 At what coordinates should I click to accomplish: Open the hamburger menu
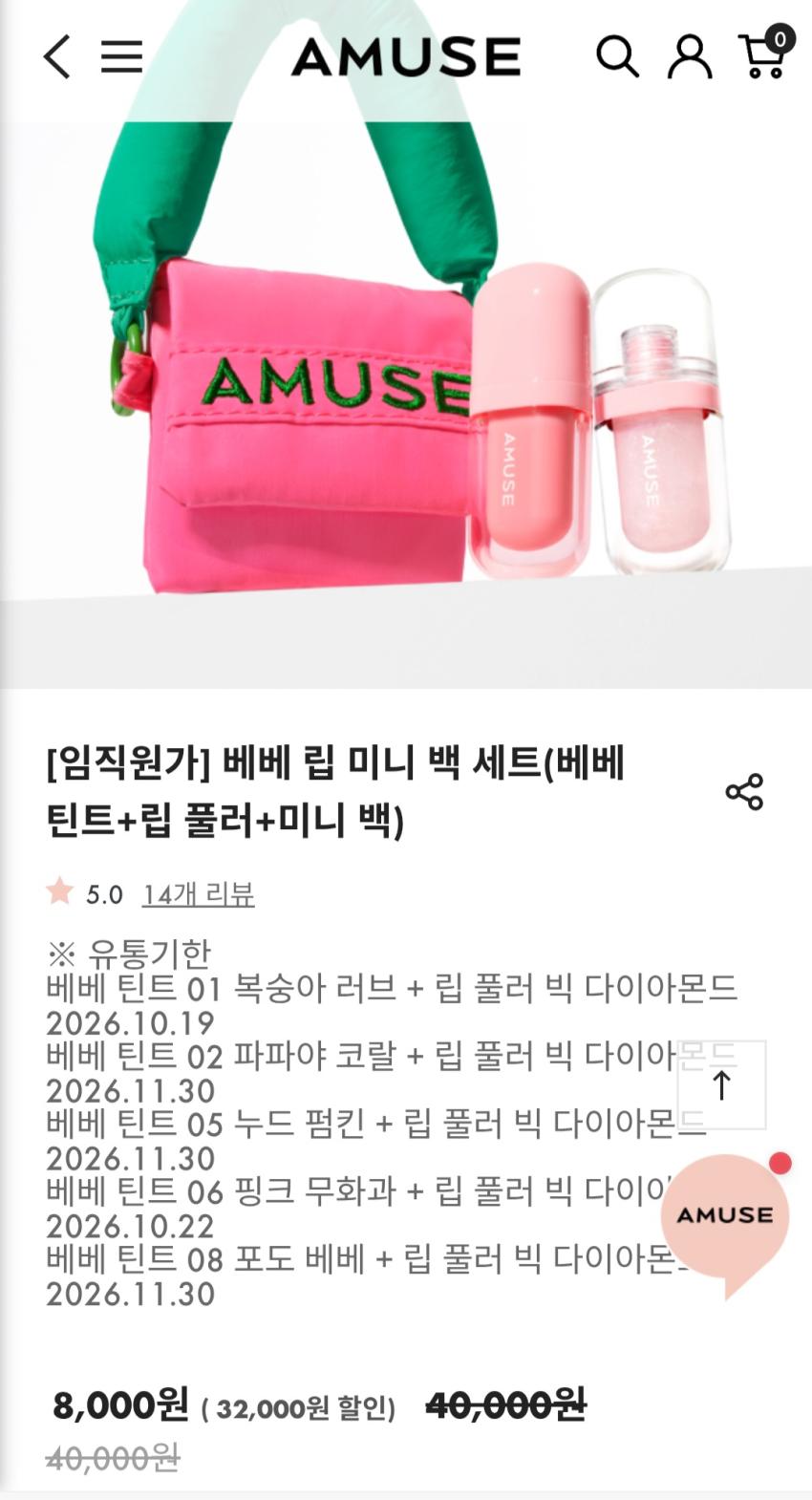121,57
